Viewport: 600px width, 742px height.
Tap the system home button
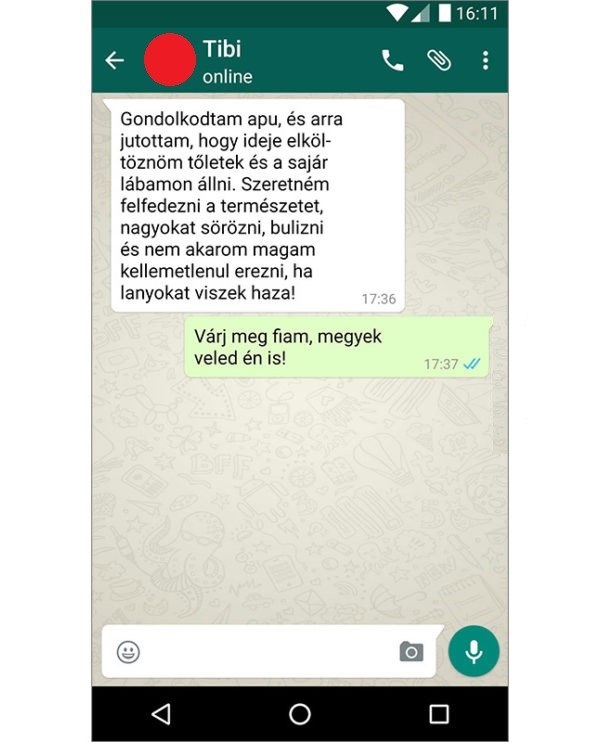click(x=300, y=713)
